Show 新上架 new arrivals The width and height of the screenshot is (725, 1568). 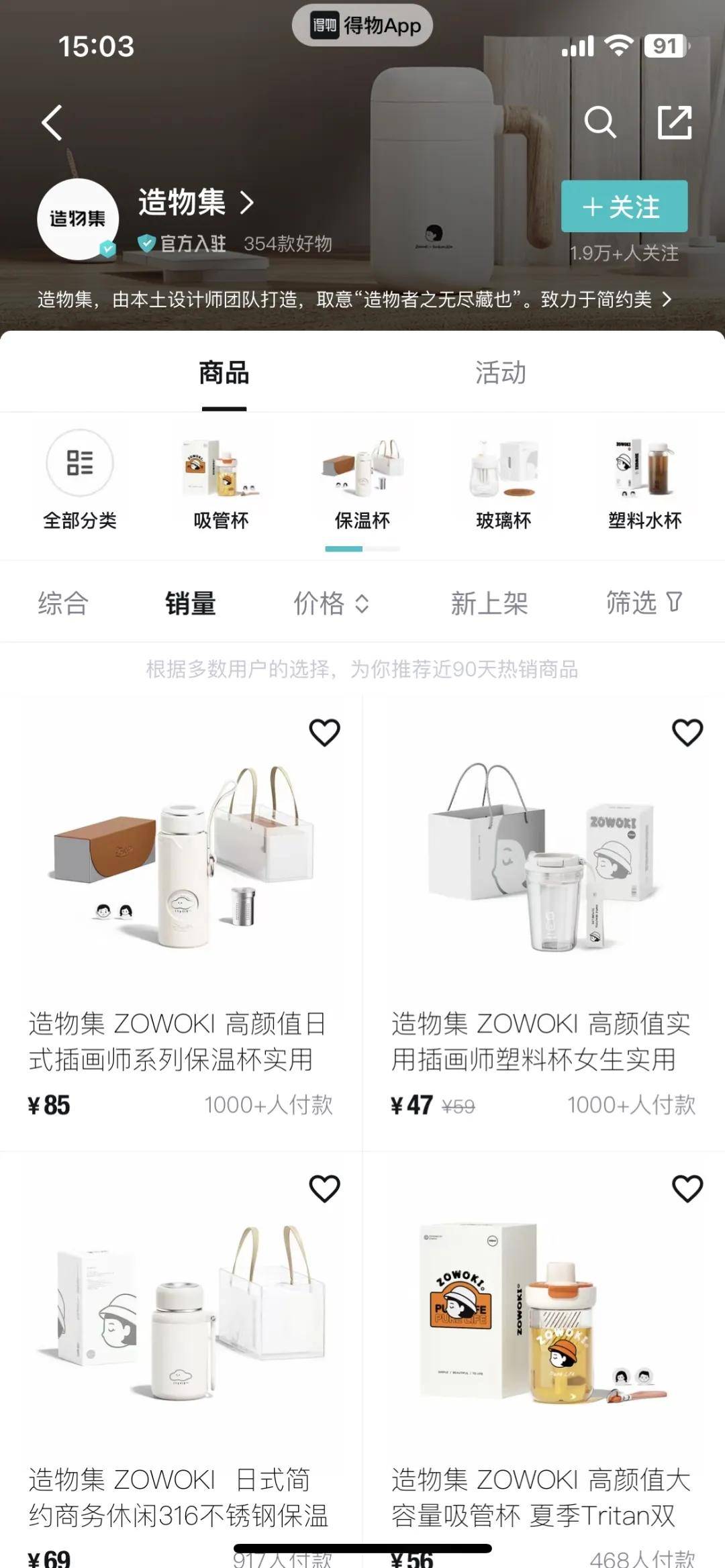489,603
